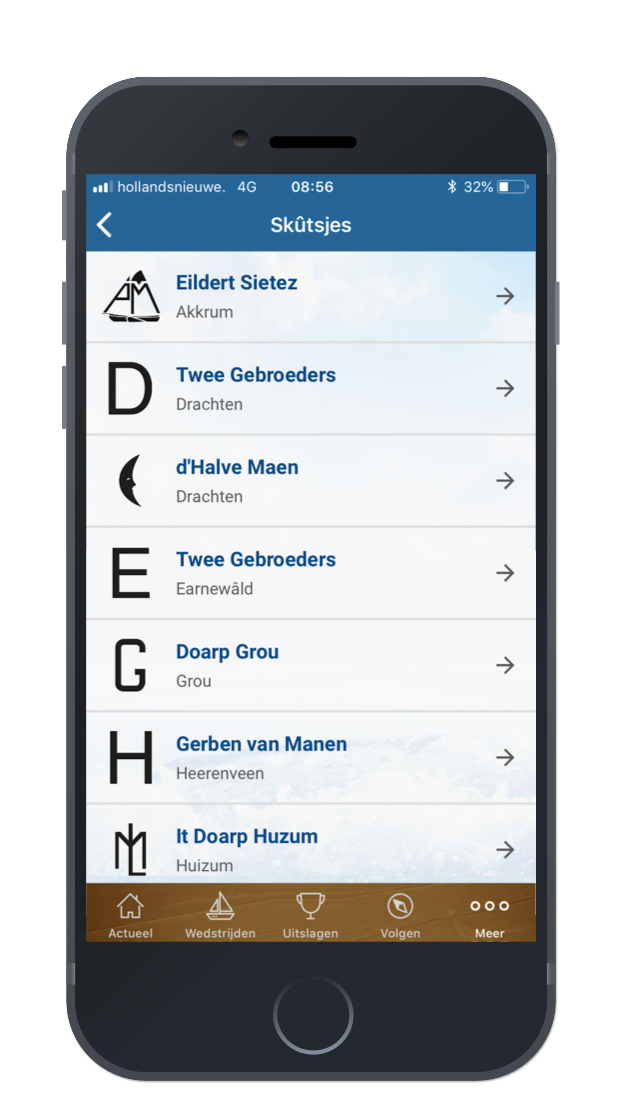Switch to the Volgen tab
This screenshot has height=1100, width=621.
(400, 915)
